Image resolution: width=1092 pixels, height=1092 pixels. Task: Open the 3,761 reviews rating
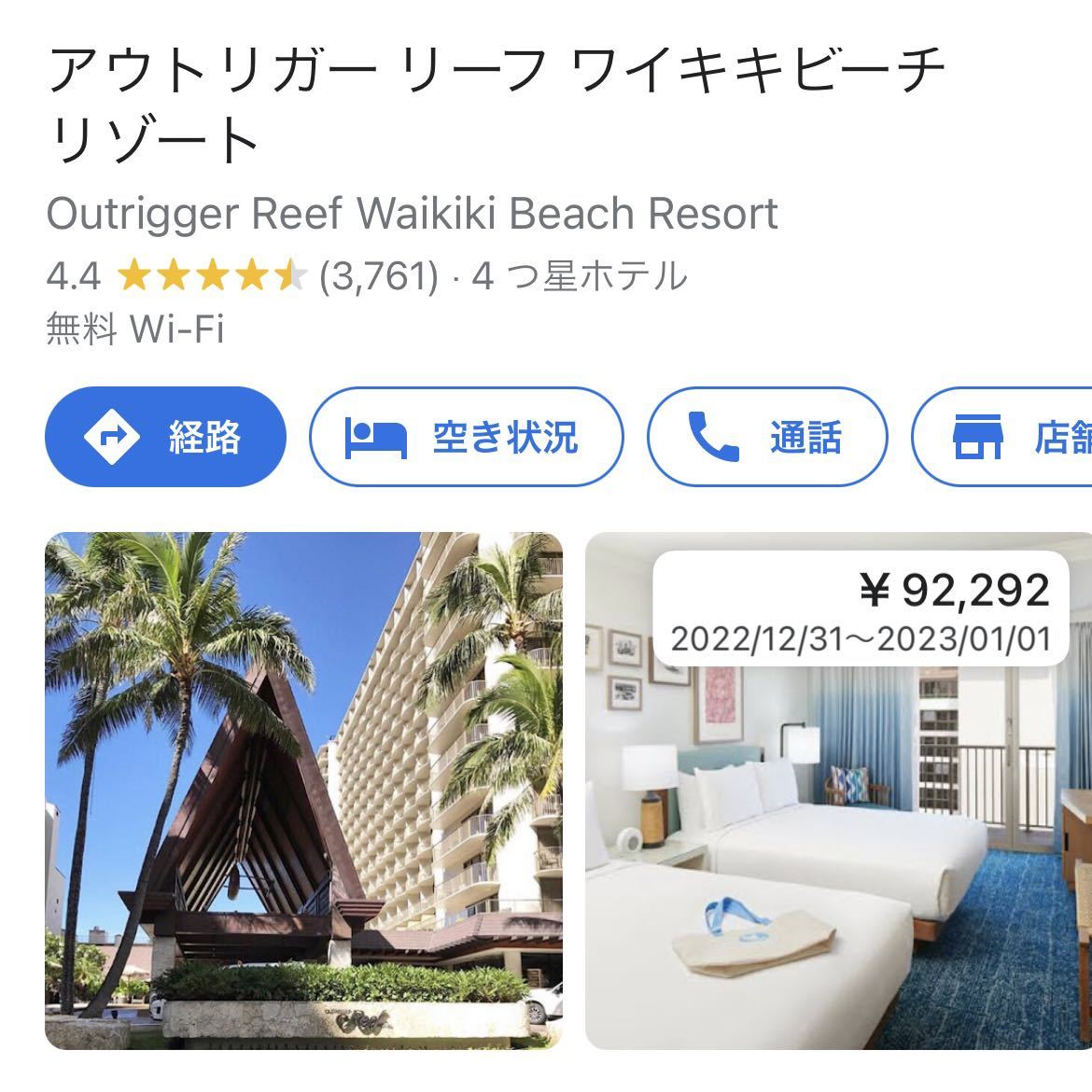[x=378, y=276]
